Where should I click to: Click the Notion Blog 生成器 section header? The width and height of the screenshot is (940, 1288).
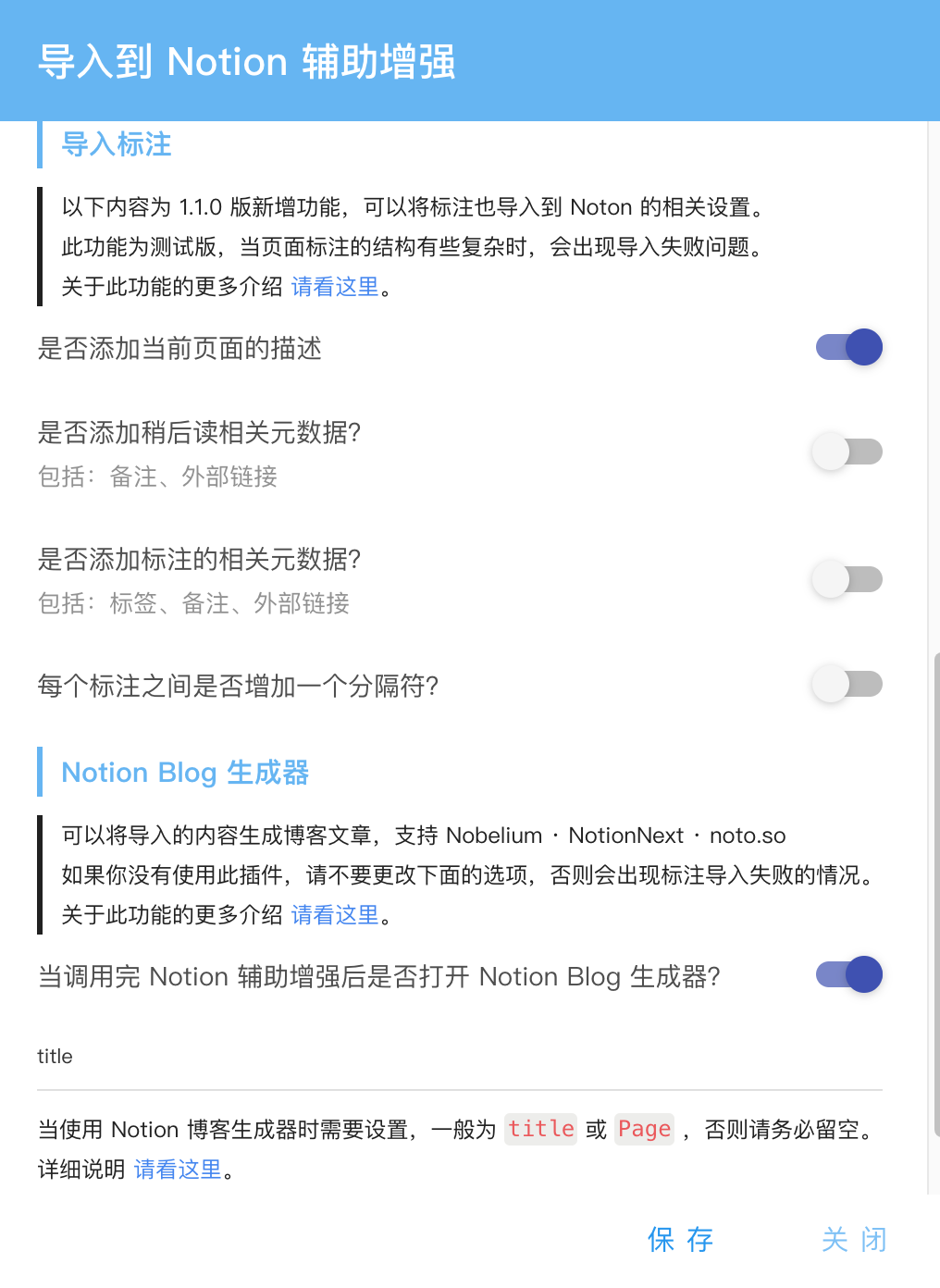coord(184,773)
